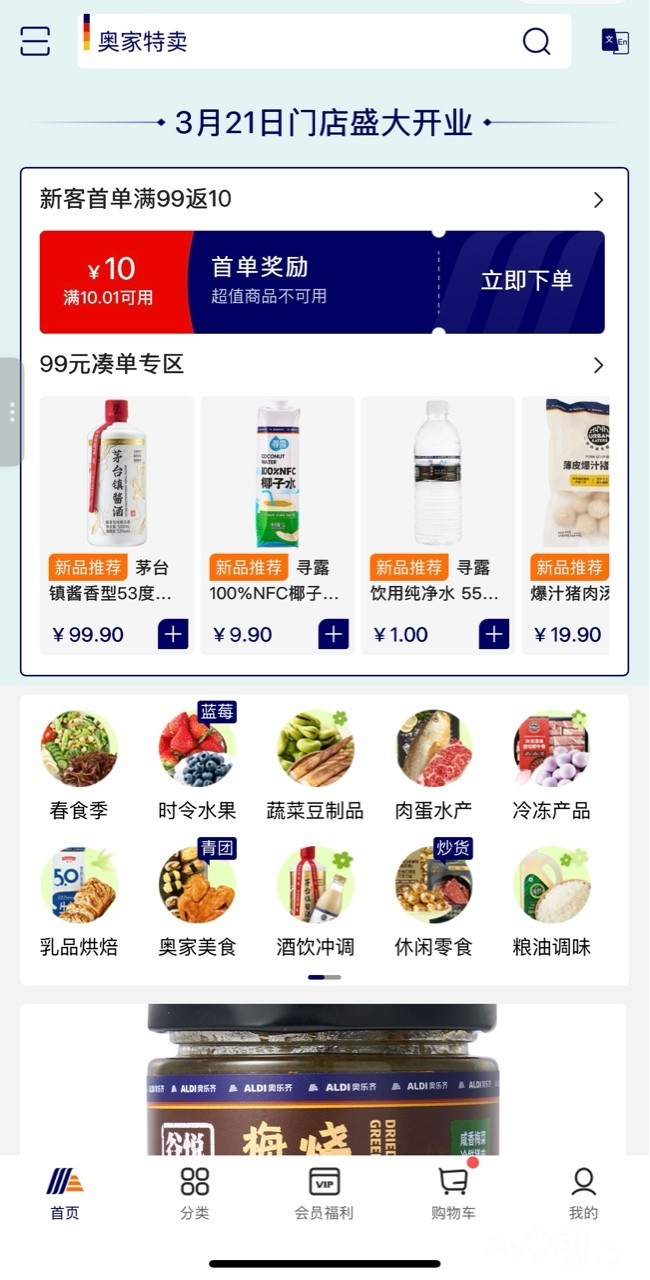Open the 冷冻产品 category
The image size is (650, 1280).
point(551,765)
